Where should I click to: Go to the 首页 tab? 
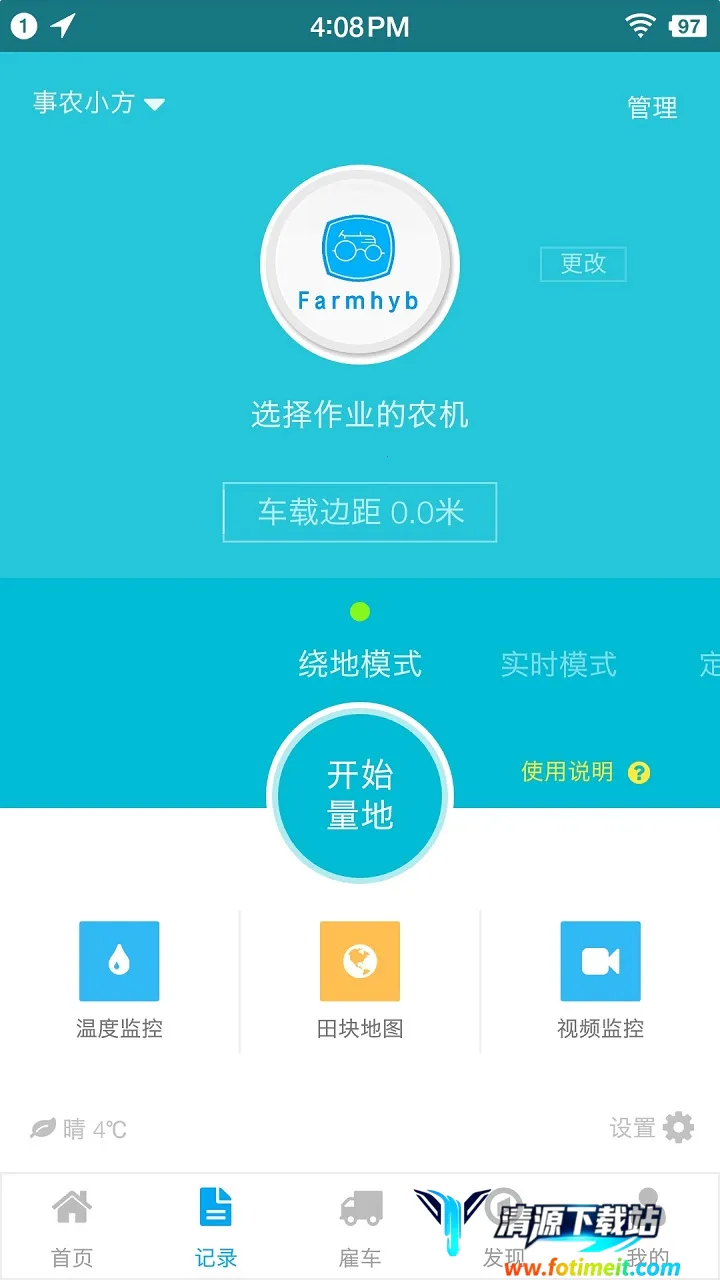72,1226
